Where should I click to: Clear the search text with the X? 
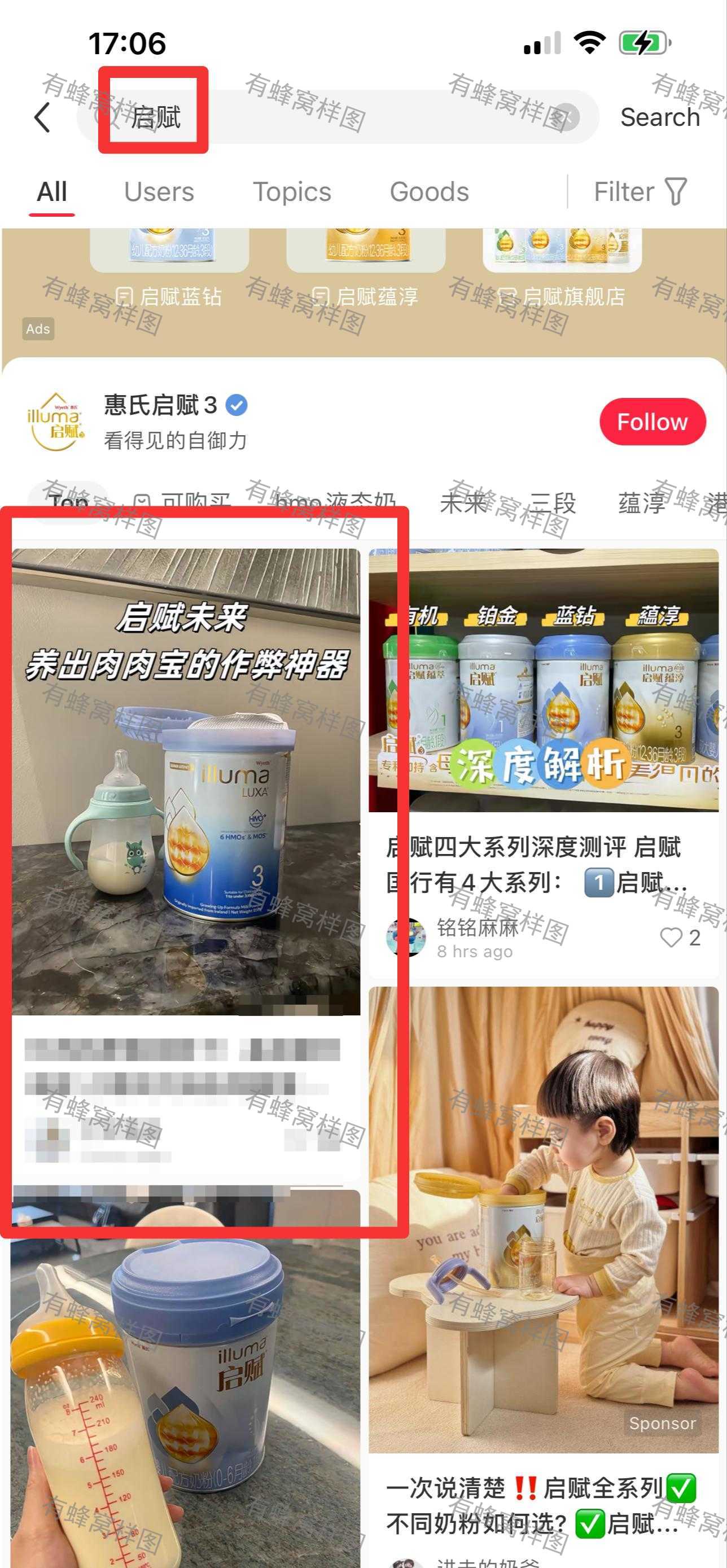[x=566, y=117]
